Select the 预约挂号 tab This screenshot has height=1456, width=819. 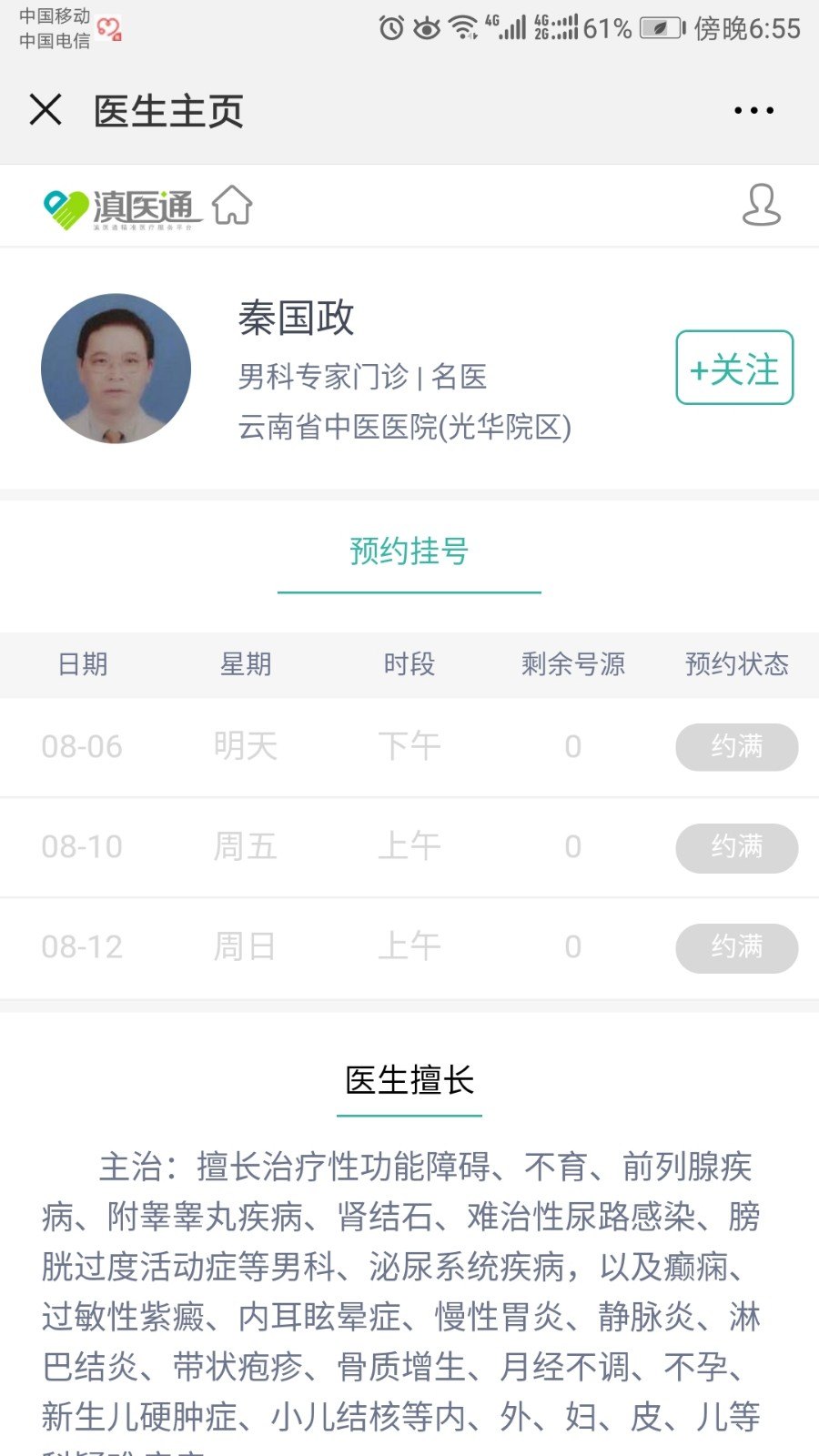[409, 551]
